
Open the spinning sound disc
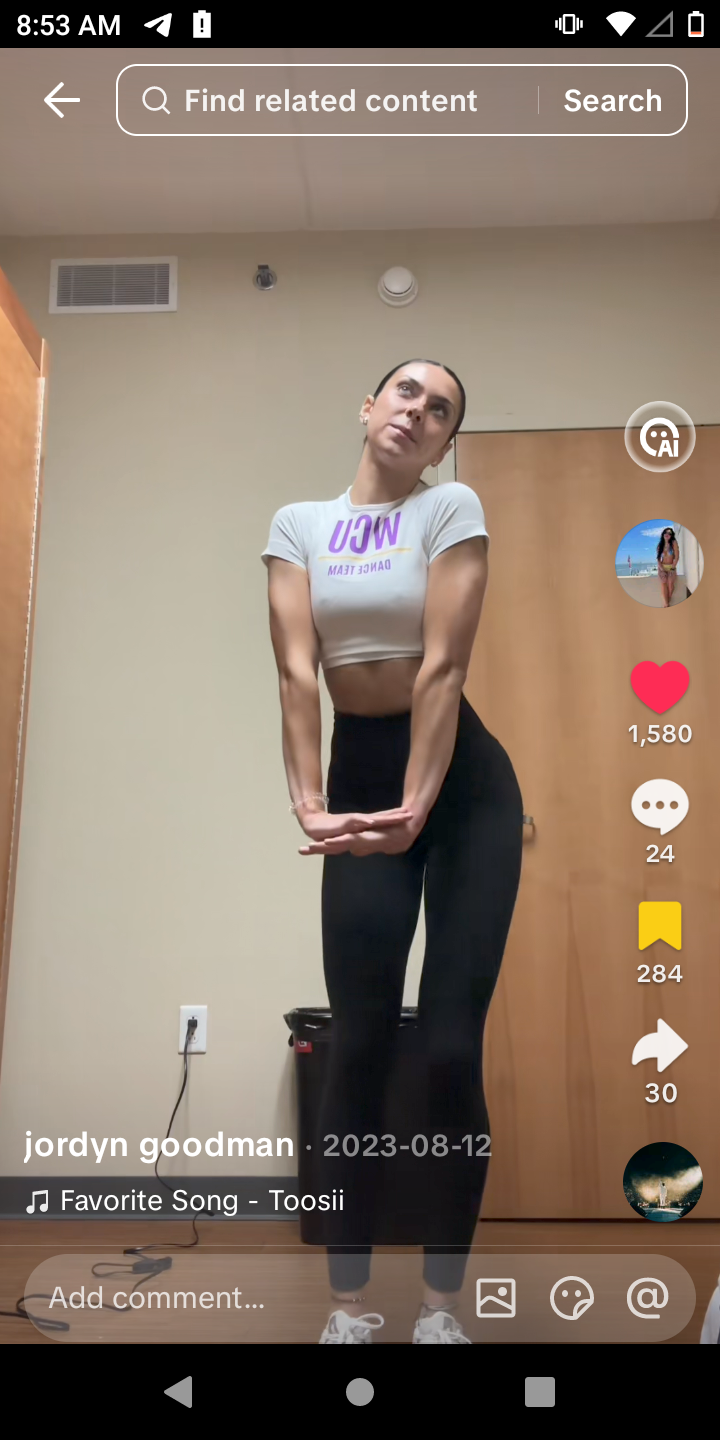click(x=662, y=1182)
